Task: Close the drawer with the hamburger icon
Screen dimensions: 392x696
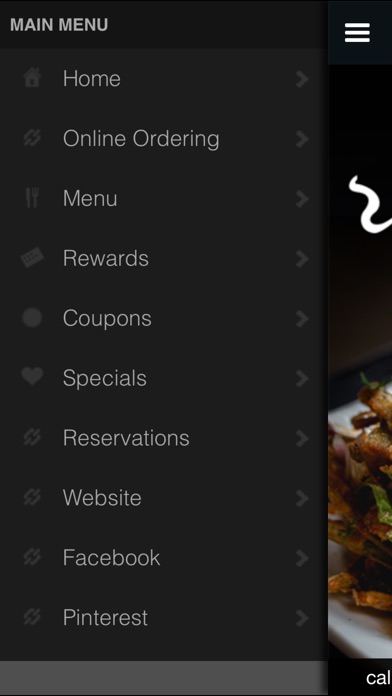Action: point(357,33)
